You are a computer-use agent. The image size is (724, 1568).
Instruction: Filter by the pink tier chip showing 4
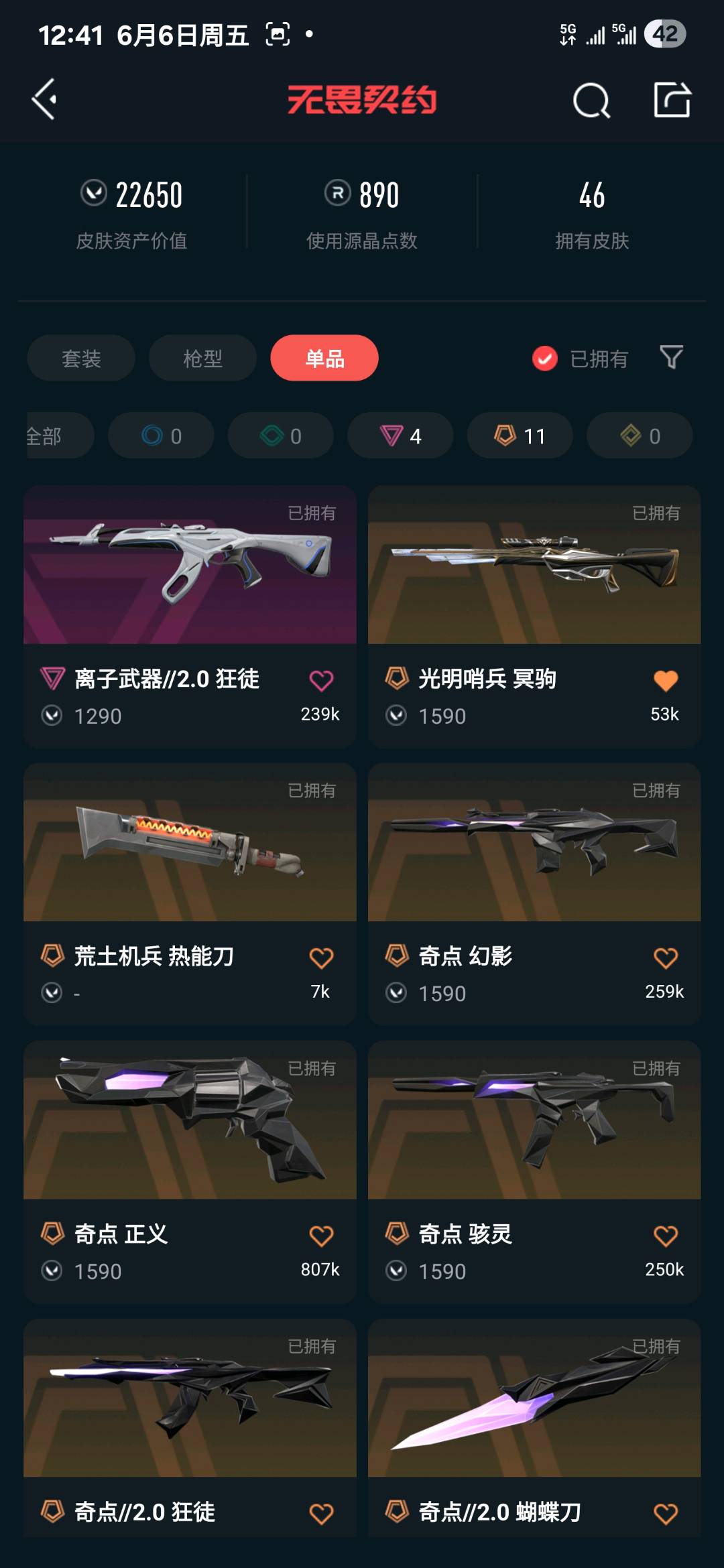400,436
